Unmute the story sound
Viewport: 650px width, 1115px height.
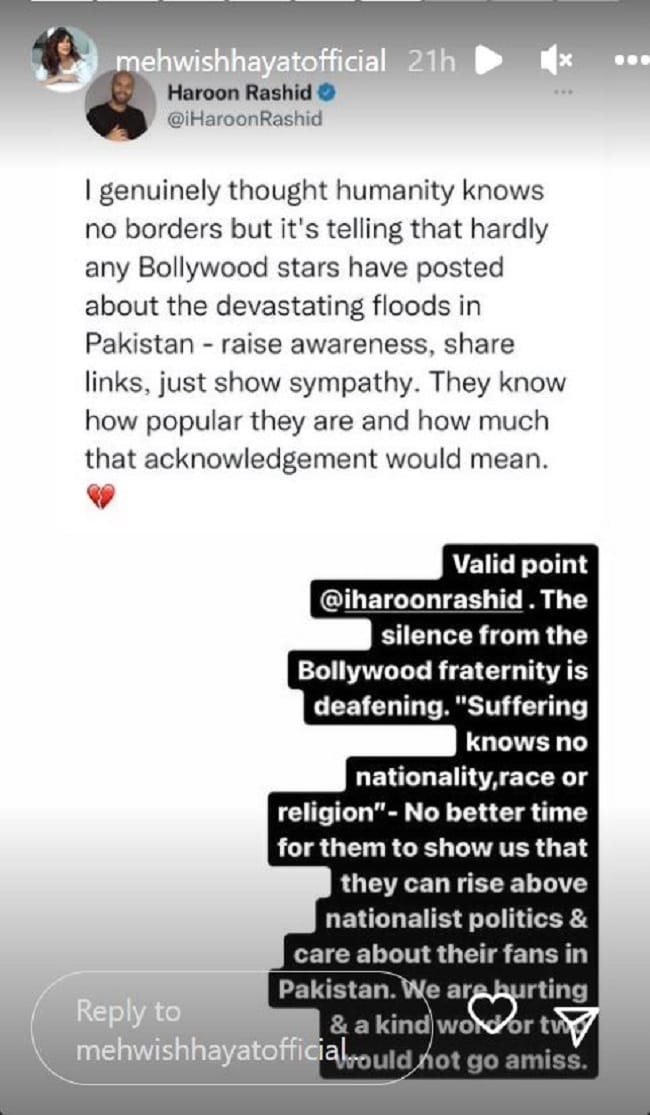point(556,62)
